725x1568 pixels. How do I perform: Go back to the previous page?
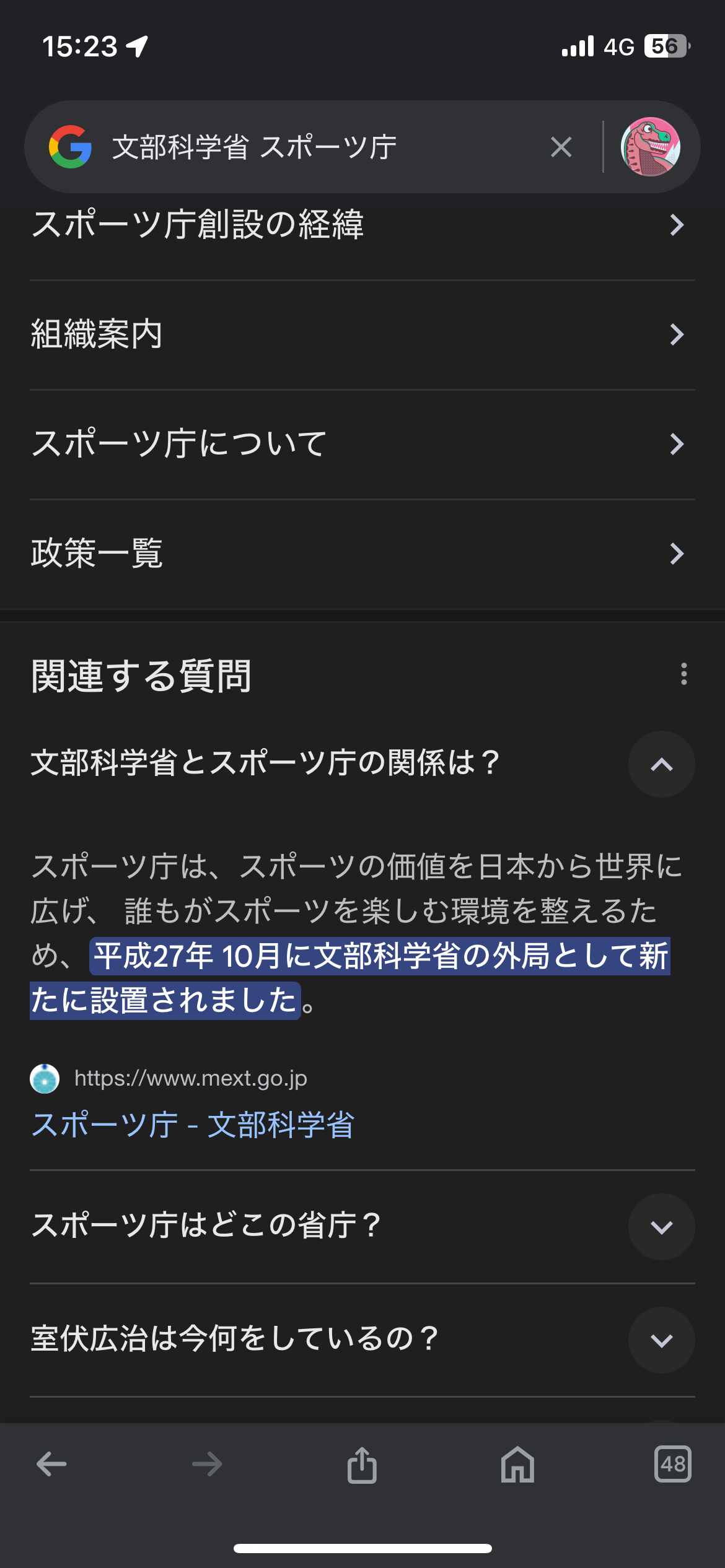(x=51, y=1465)
